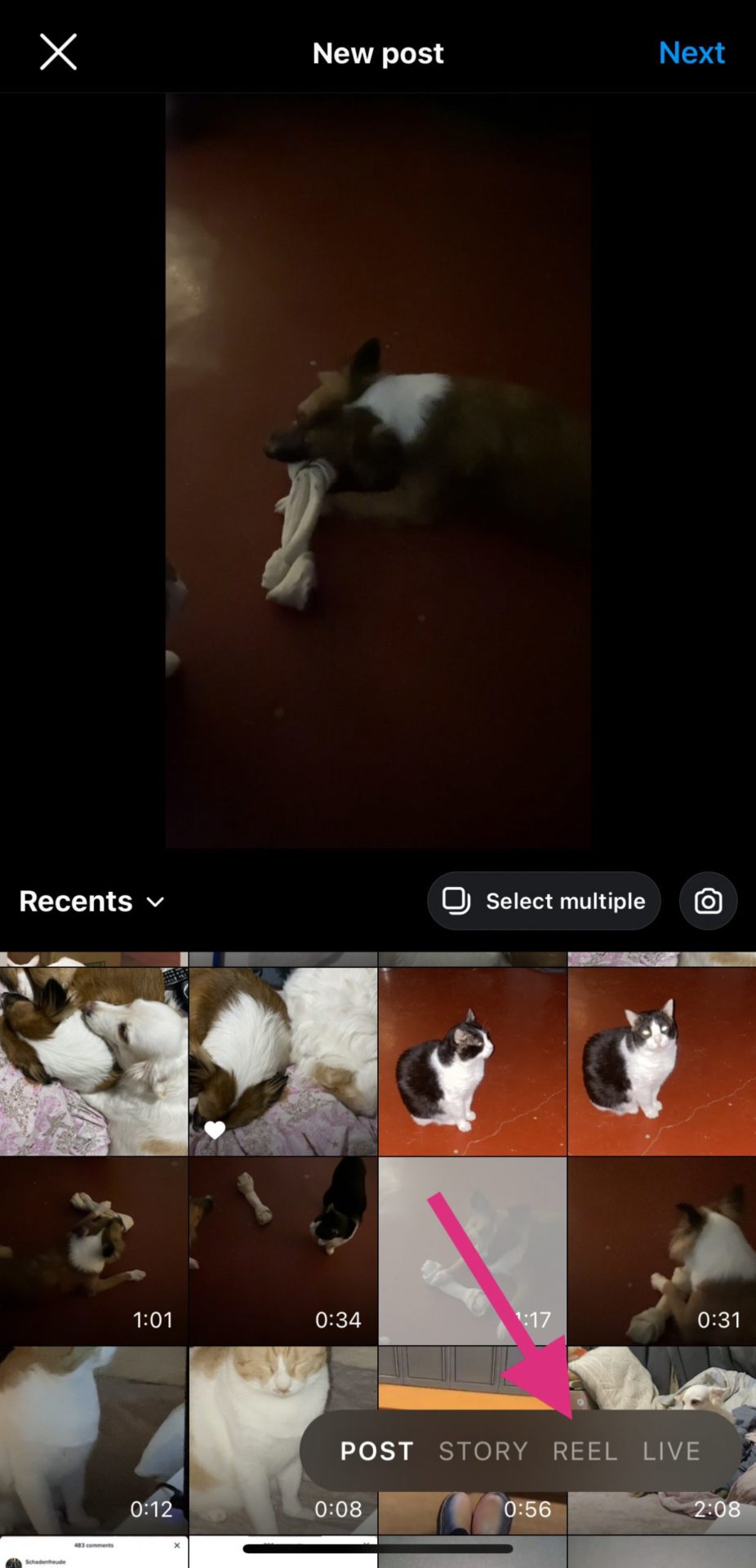Screen dimensions: 756x1568
Task: Switch to the REEL mode
Action: pos(585,1451)
